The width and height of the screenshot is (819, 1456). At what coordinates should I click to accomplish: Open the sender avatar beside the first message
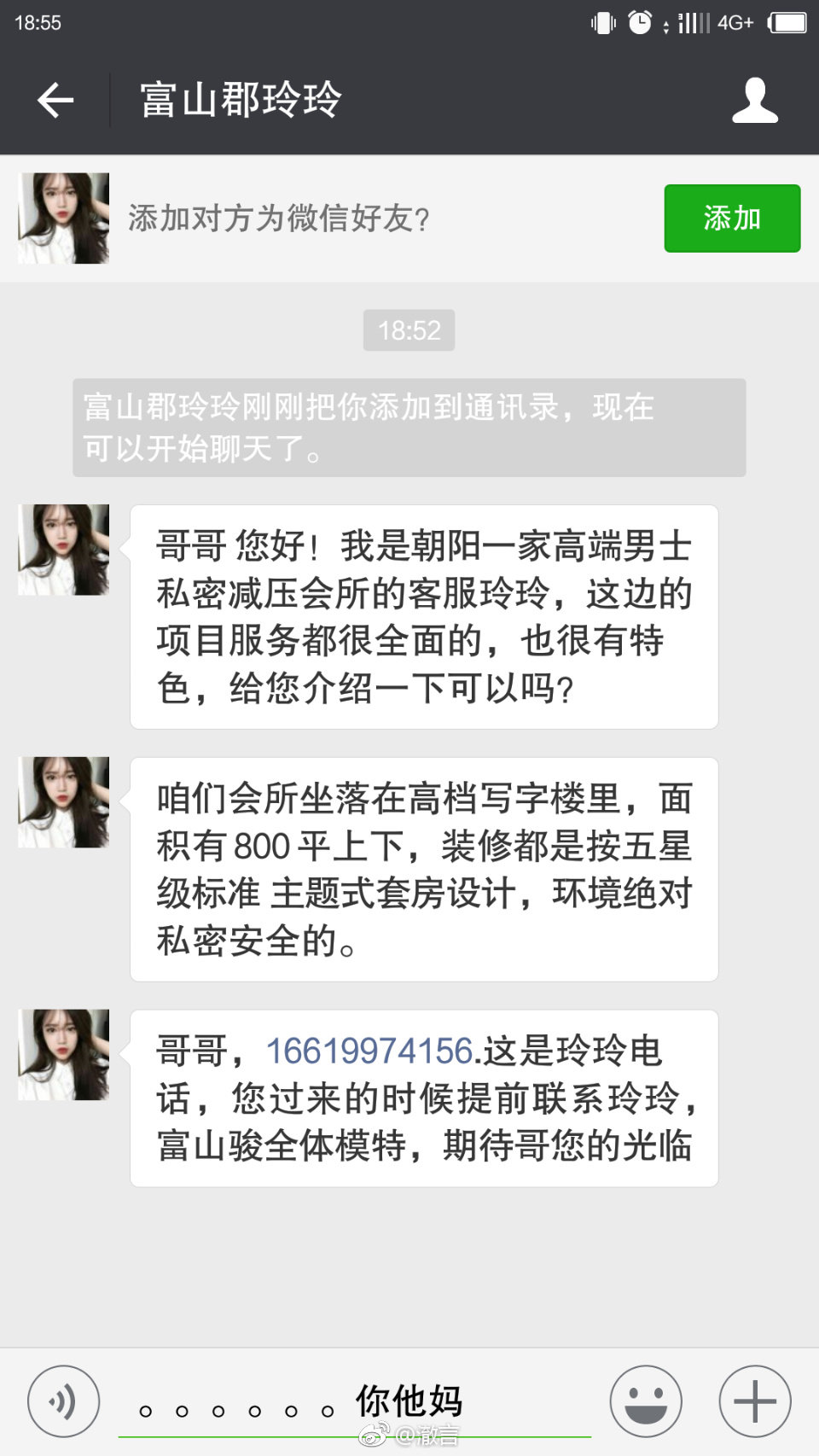(x=63, y=549)
